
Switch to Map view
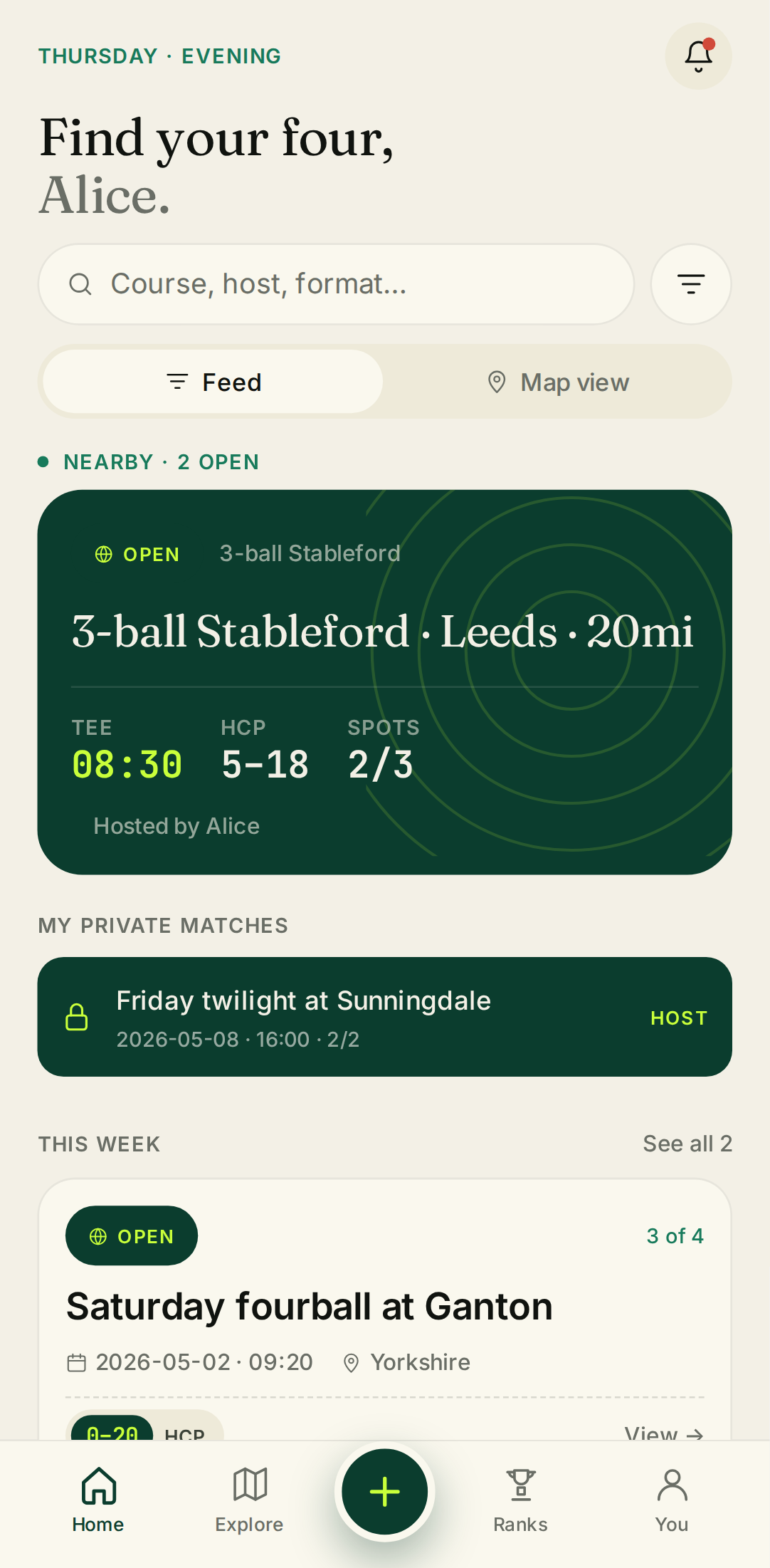pyautogui.click(x=558, y=382)
